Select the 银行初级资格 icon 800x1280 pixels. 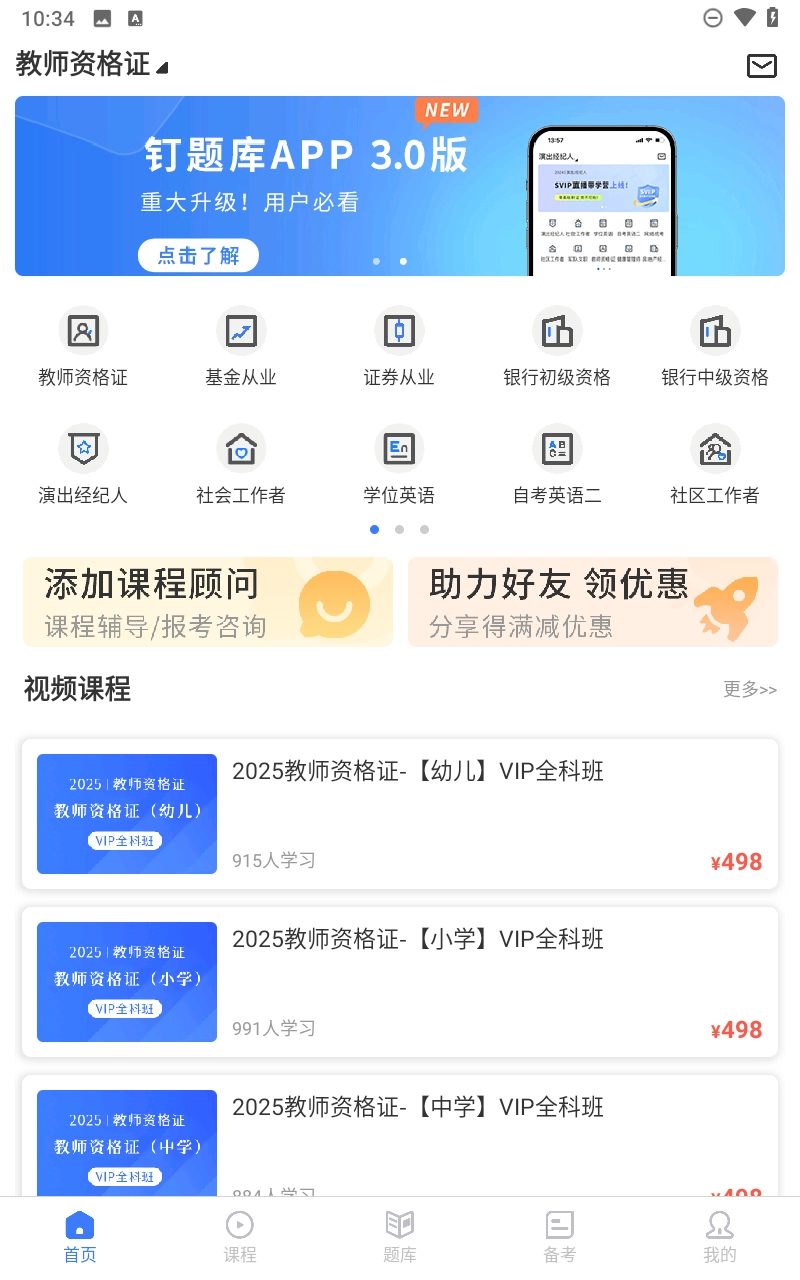(557, 345)
